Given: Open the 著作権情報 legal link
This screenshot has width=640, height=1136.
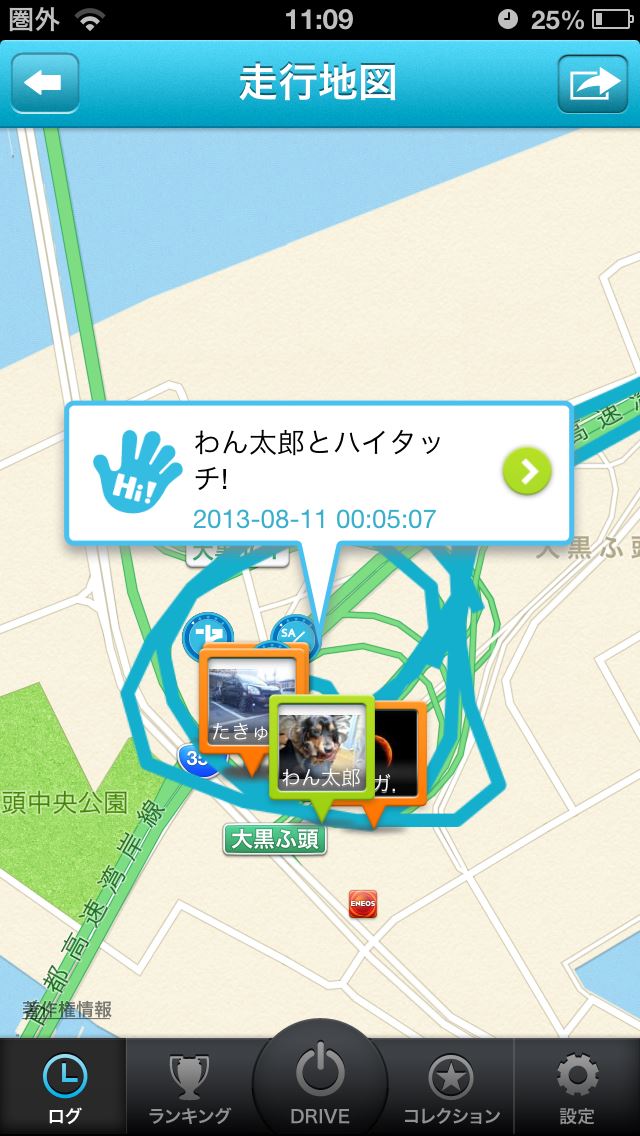Looking at the screenshot, I should point(68,1010).
